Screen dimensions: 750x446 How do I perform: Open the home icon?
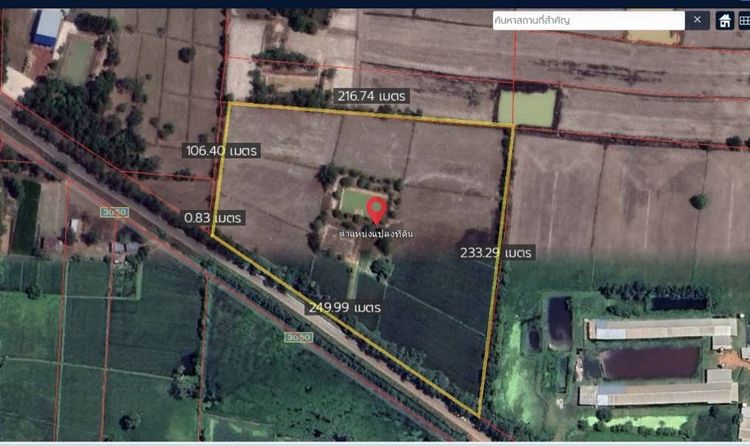pyautogui.click(x=725, y=20)
